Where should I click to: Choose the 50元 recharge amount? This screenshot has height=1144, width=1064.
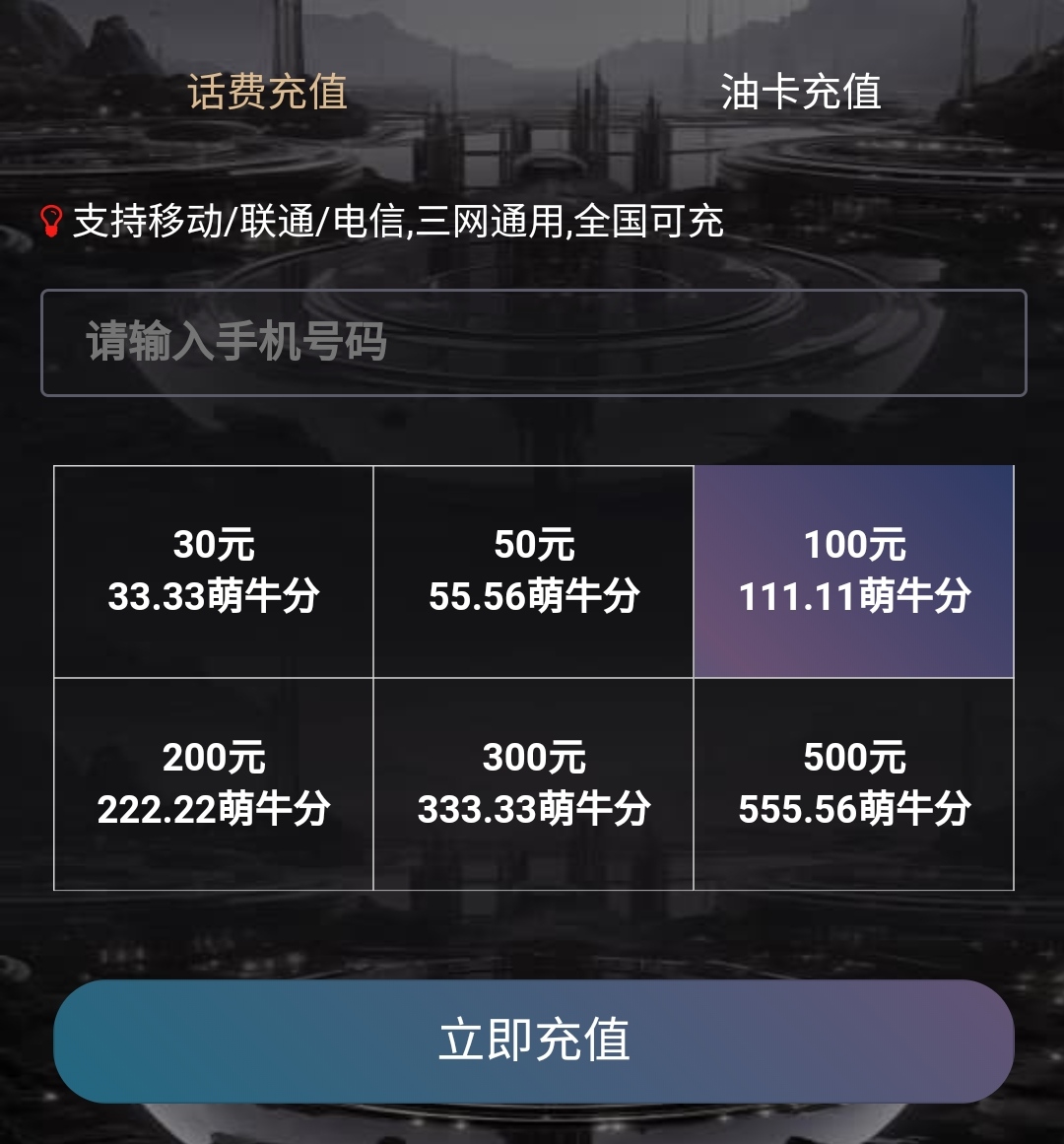534,572
